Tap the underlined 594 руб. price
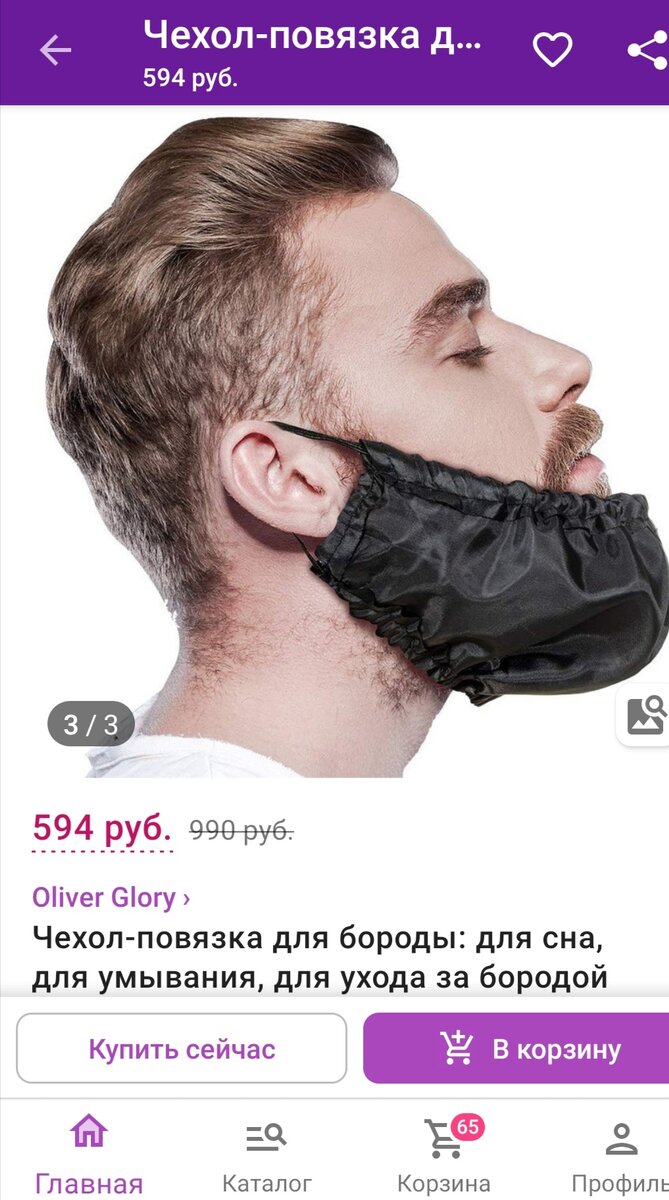The height and width of the screenshot is (1200, 669). 102,828
